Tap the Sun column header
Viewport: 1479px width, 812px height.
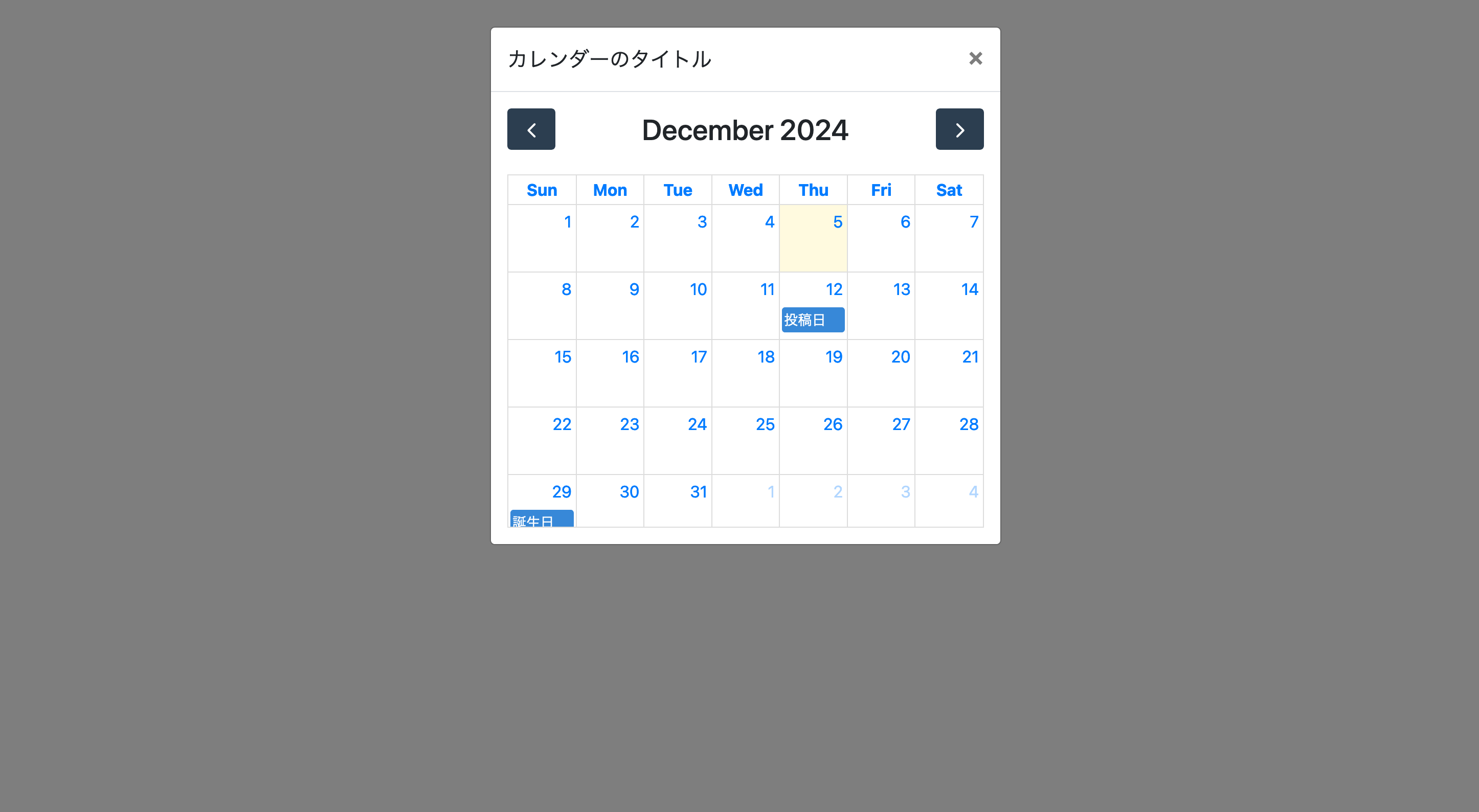pyautogui.click(x=542, y=190)
